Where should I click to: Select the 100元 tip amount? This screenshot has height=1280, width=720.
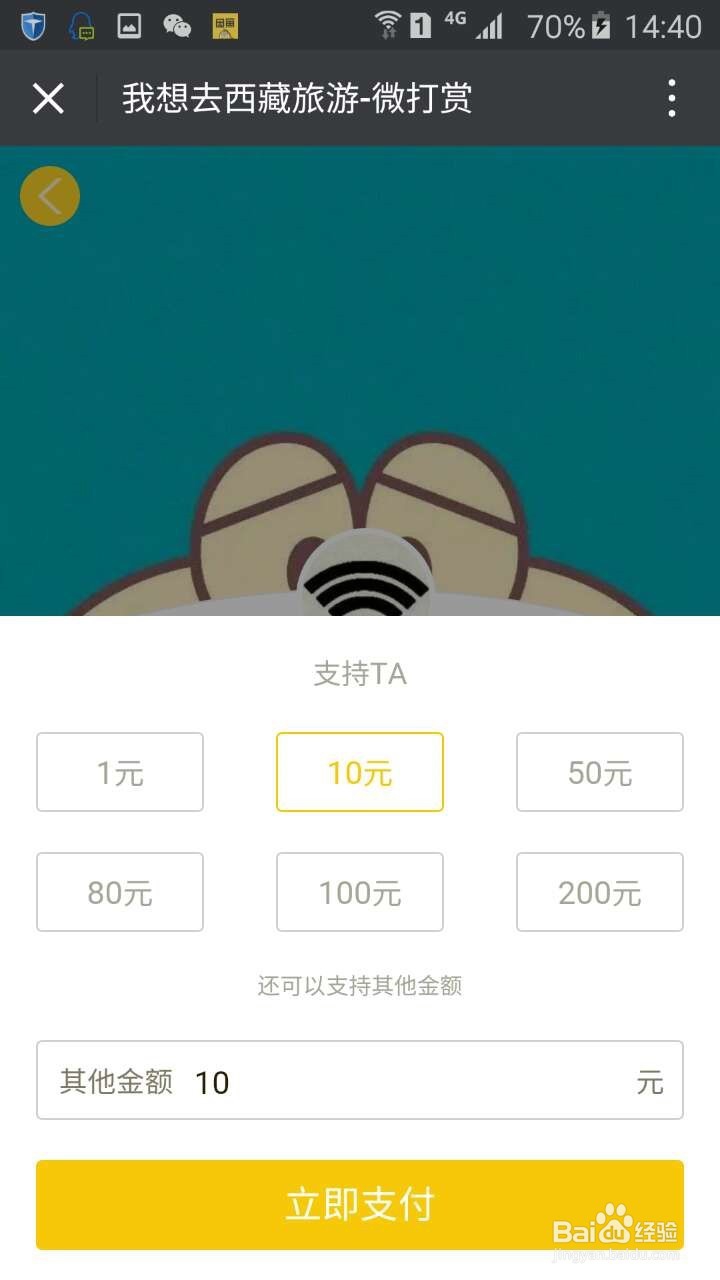[359, 891]
